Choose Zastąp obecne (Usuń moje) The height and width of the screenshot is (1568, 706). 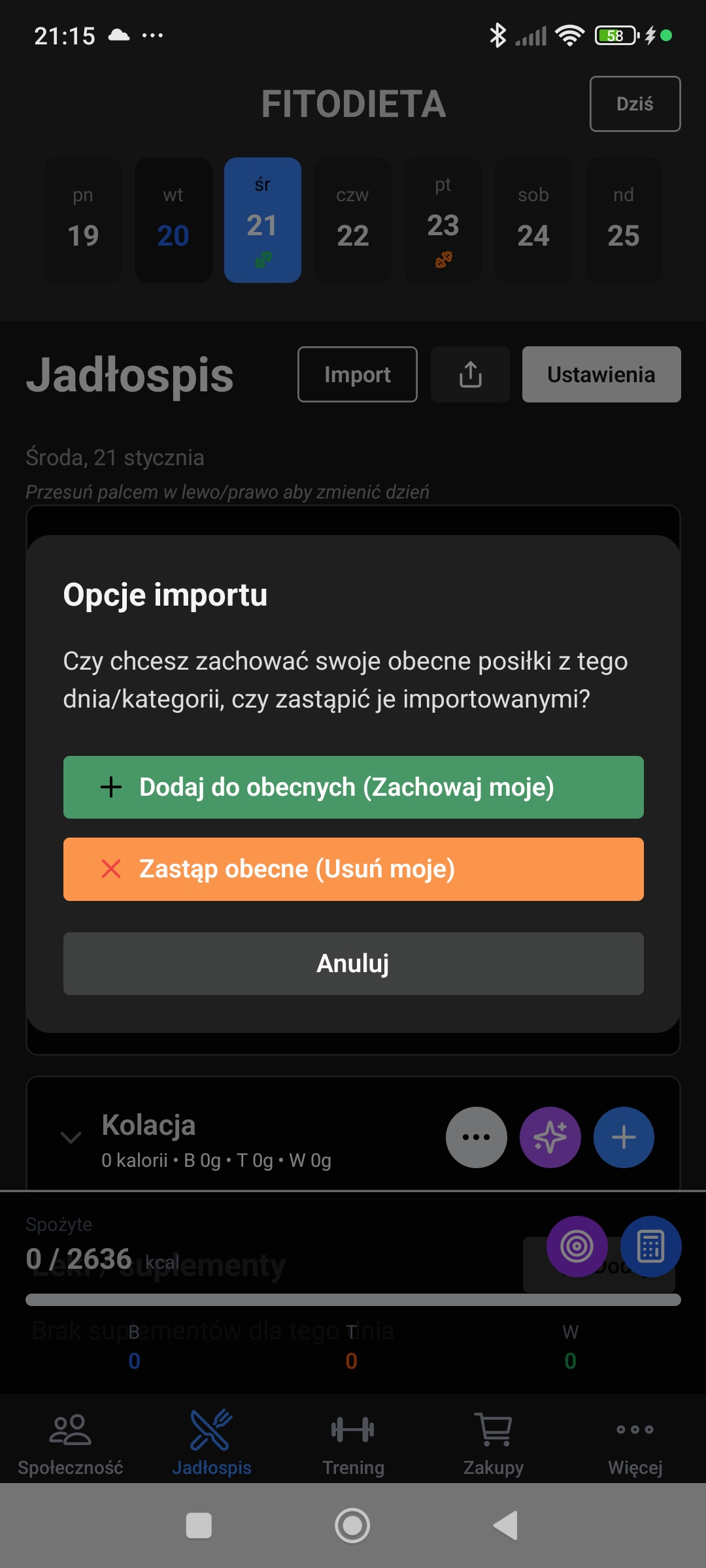[353, 869]
